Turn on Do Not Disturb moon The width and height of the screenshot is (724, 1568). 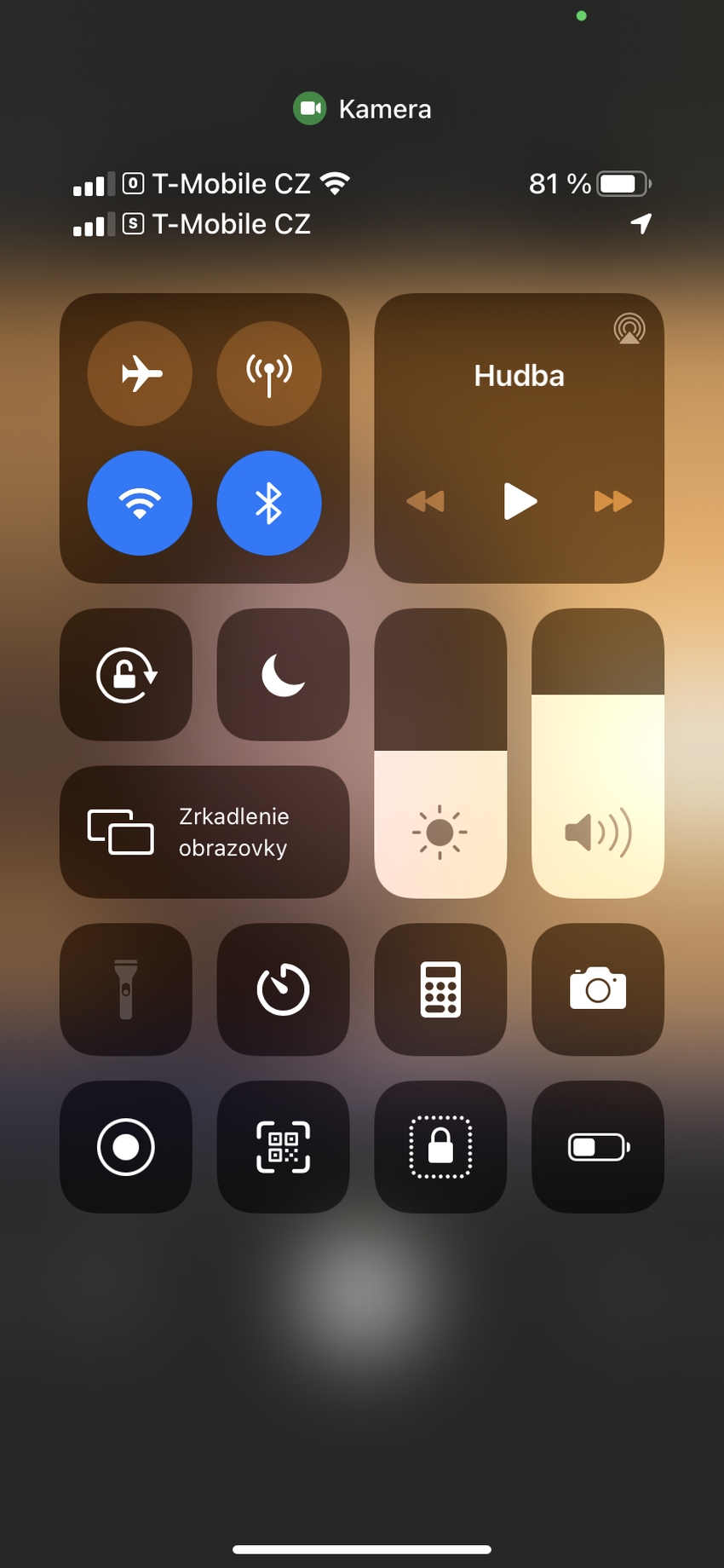(x=283, y=675)
